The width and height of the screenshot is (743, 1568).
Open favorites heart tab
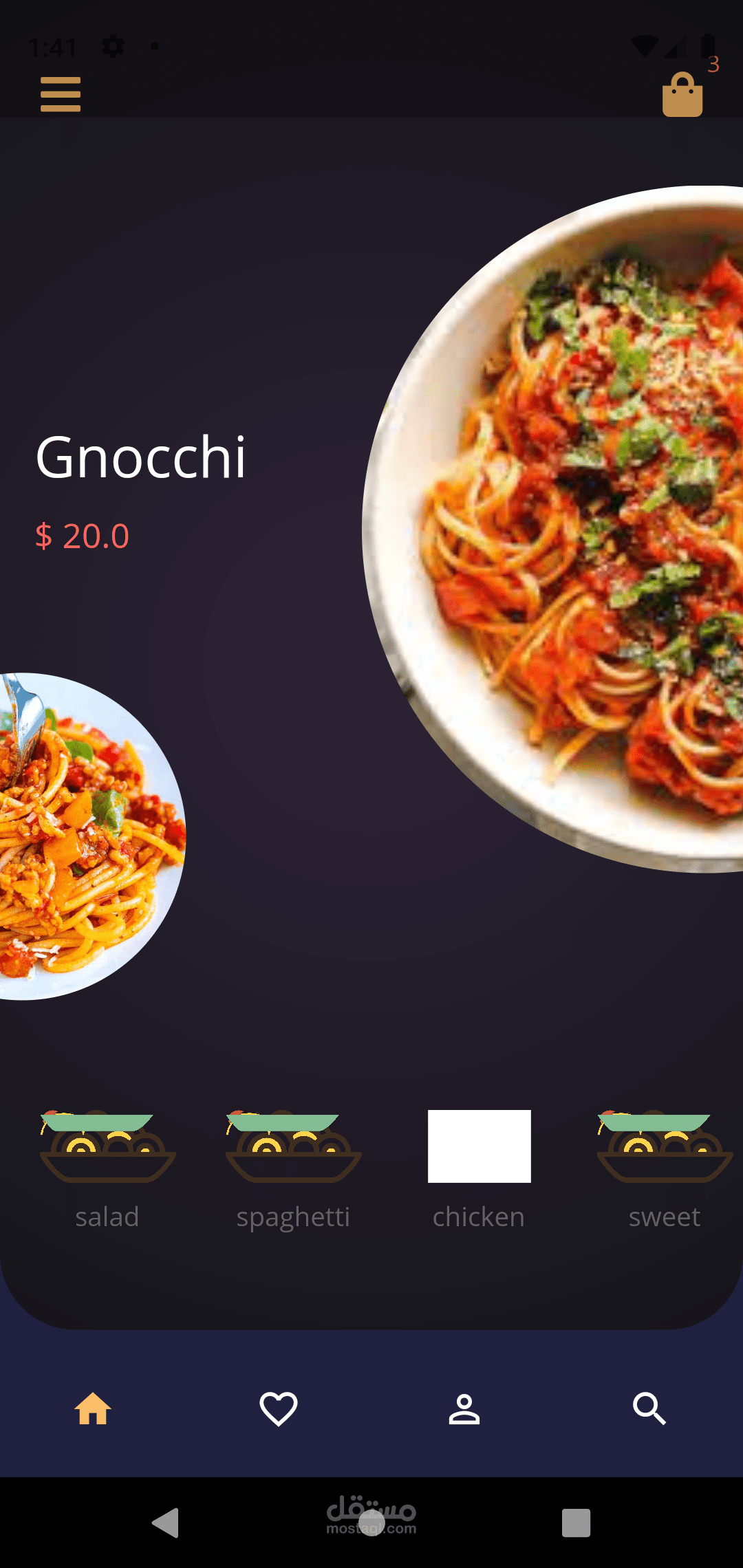[279, 1408]
